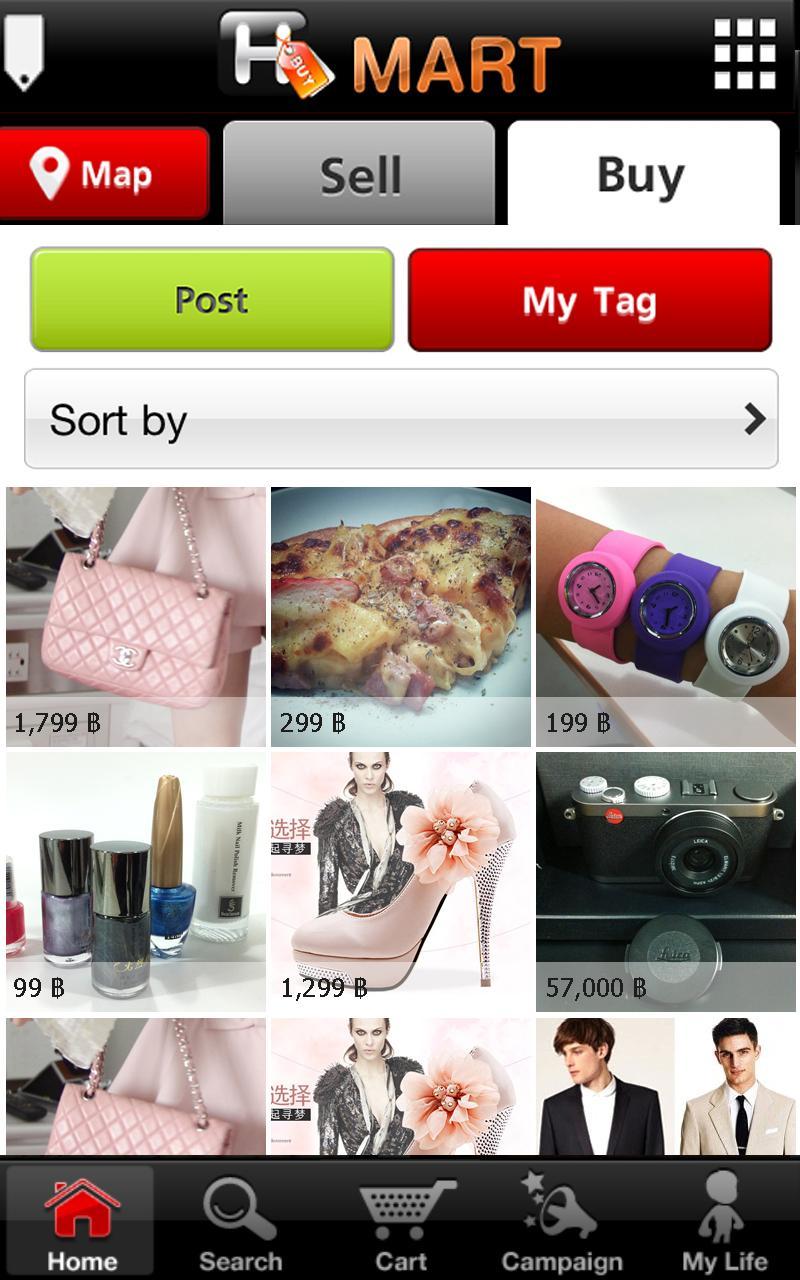Expand the Sort by options
This screenshot has height=1280, width=800.
(401, 419)
